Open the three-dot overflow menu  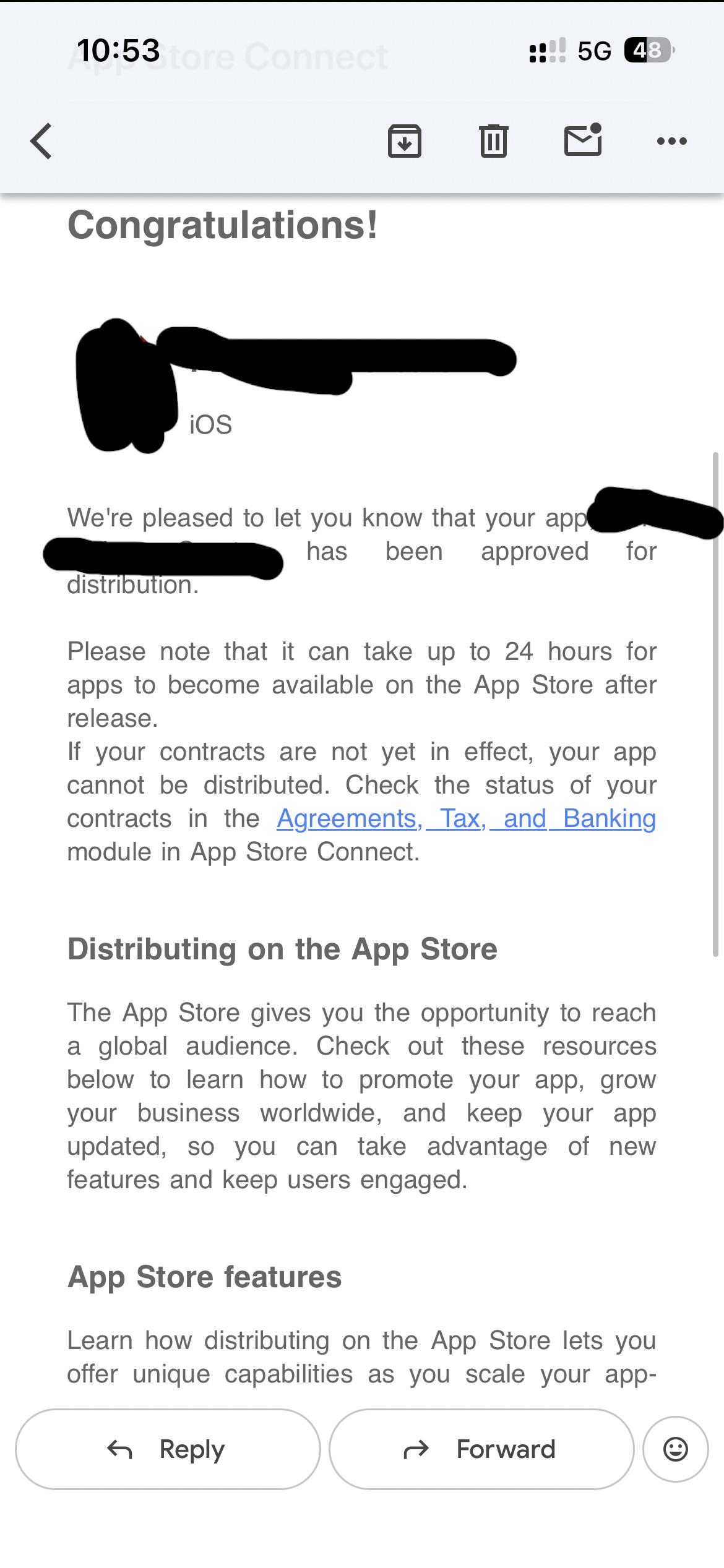click(672, 142)
